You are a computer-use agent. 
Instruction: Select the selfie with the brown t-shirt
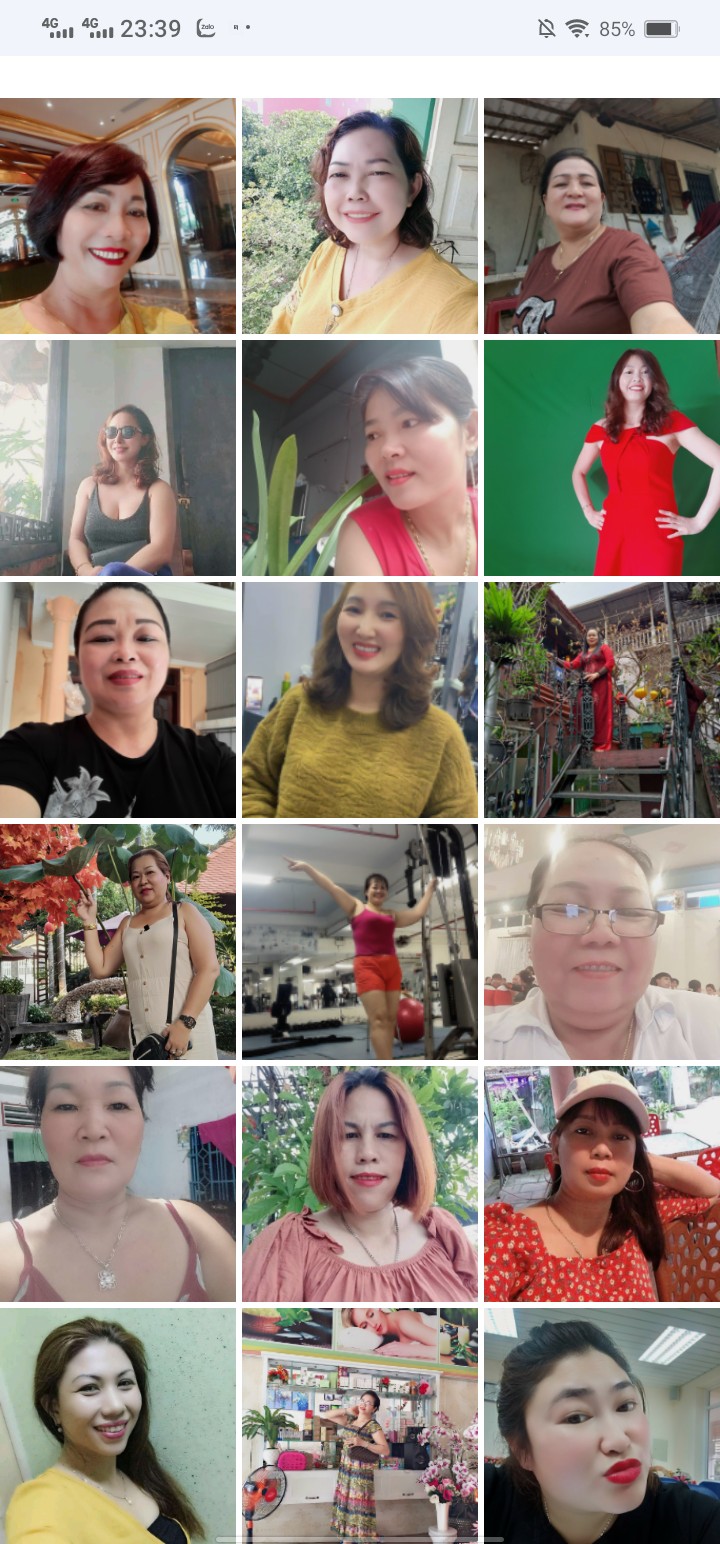[x=602, y=216]
